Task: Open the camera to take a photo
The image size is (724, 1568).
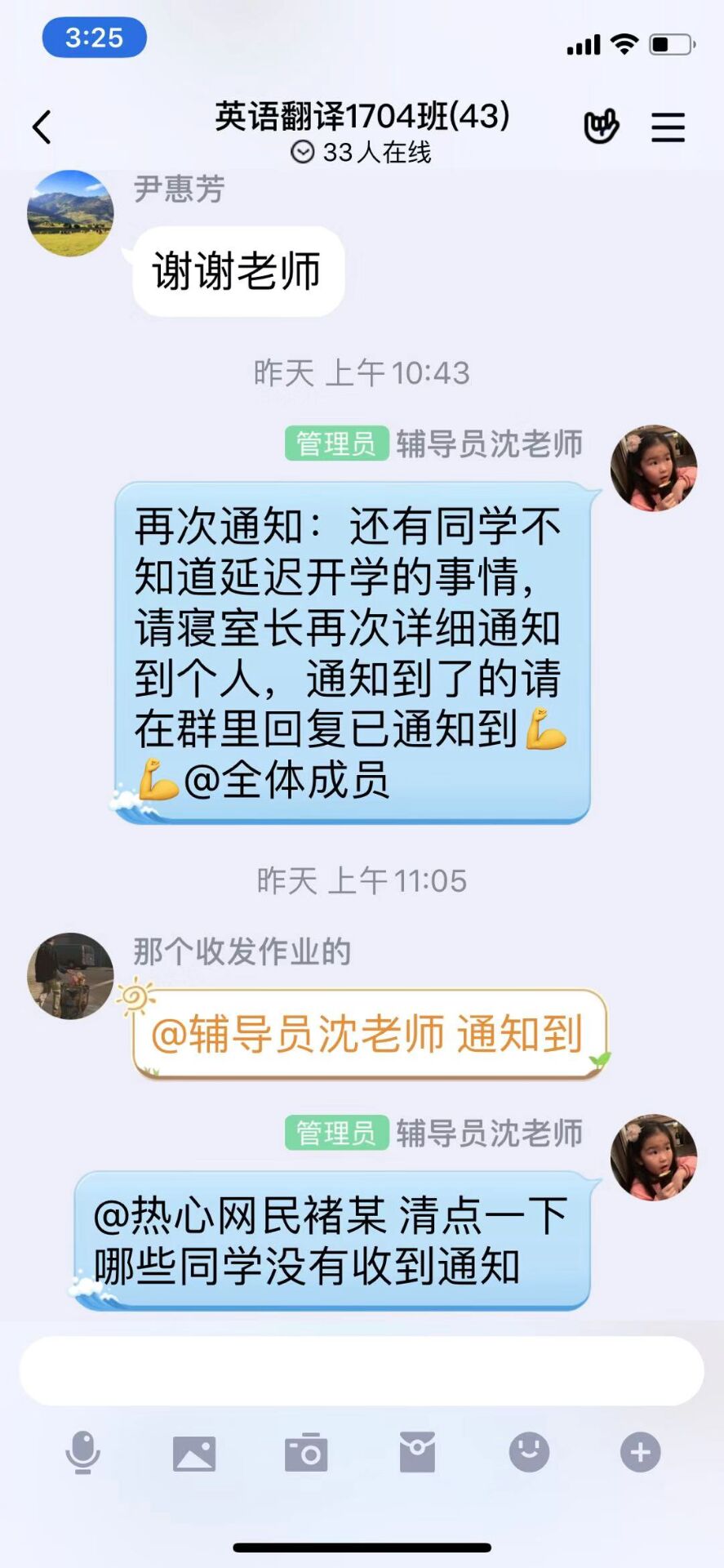Action: [x=306, y=1453]
